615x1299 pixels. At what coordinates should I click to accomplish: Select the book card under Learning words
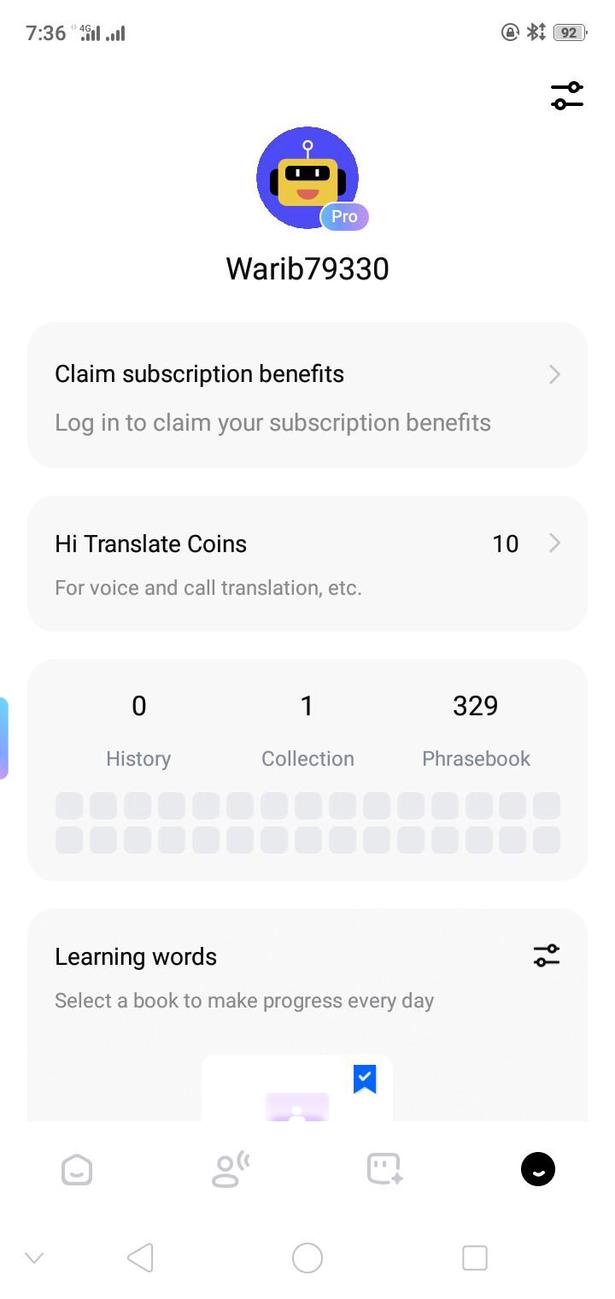coord(297,1090)
